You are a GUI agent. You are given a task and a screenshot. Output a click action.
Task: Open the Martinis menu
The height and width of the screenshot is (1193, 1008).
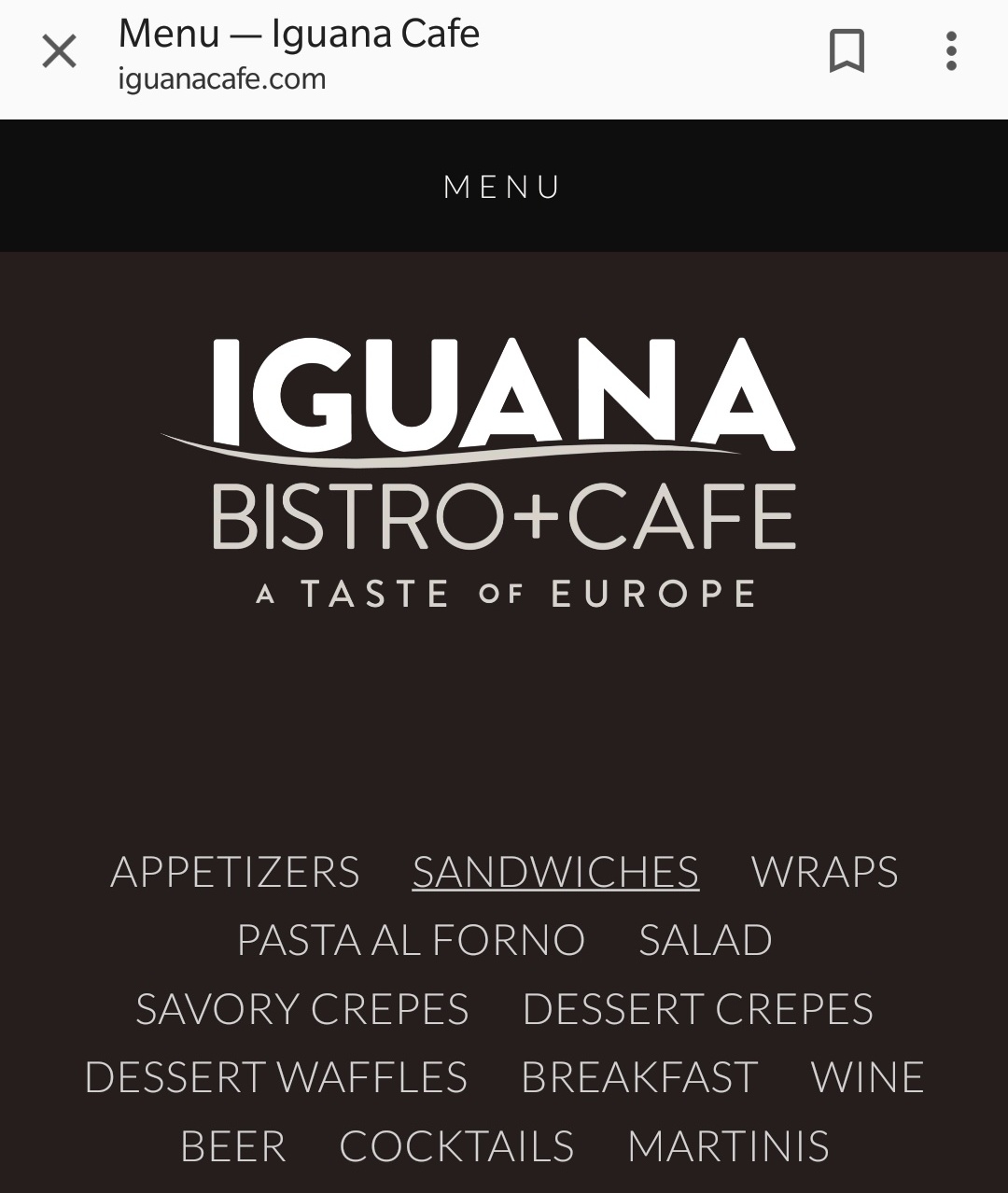pos(728,1146)
